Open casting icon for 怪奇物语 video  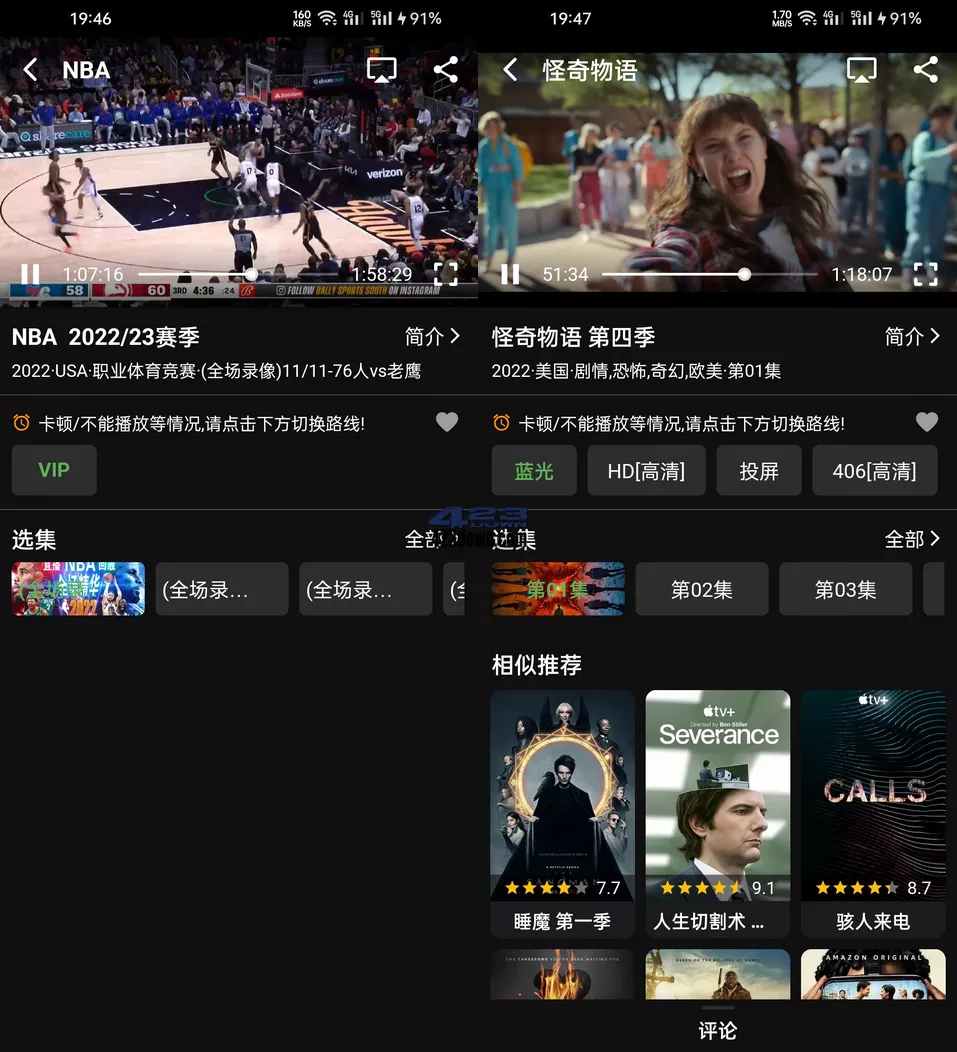pyautogui.click(x=861, y=70)
